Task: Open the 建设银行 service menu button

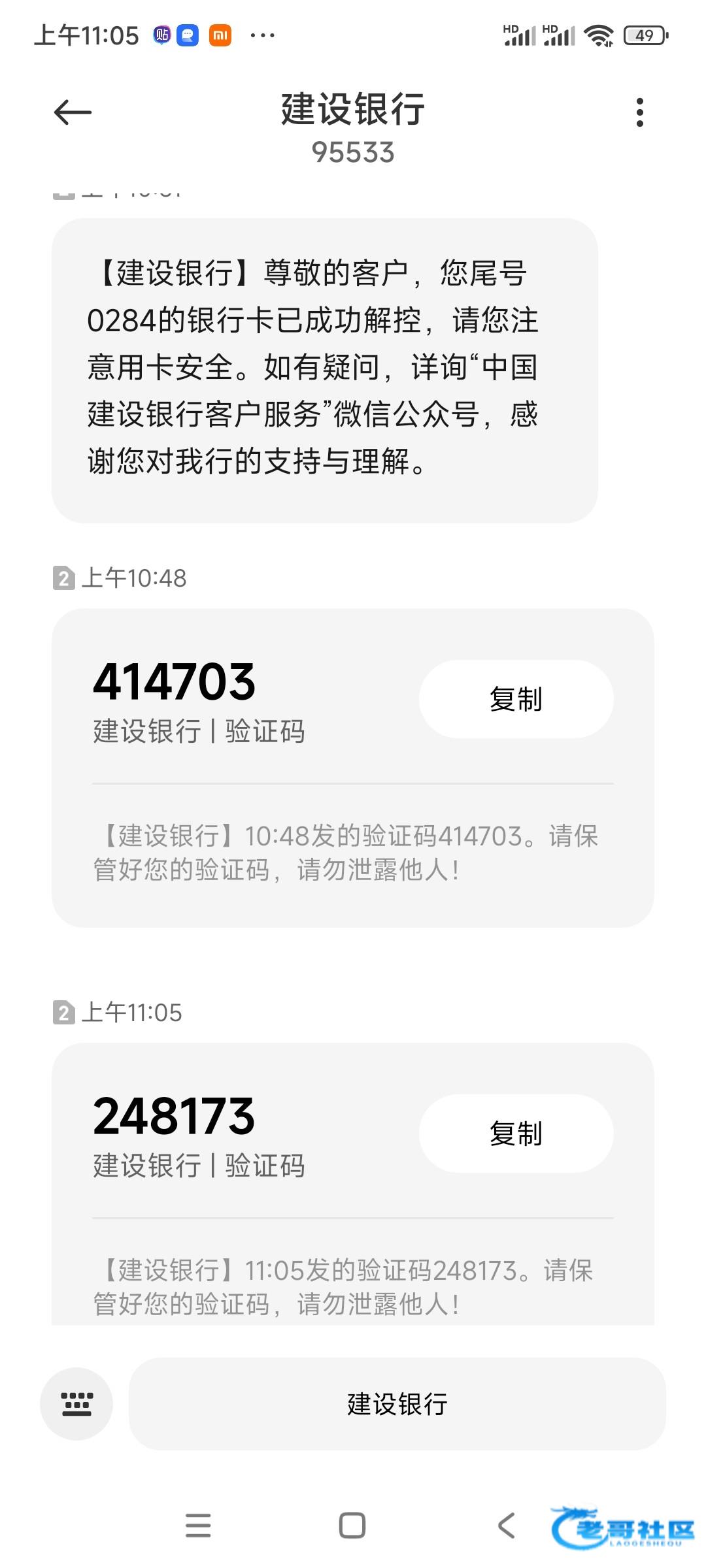Action: [397, 1404]
